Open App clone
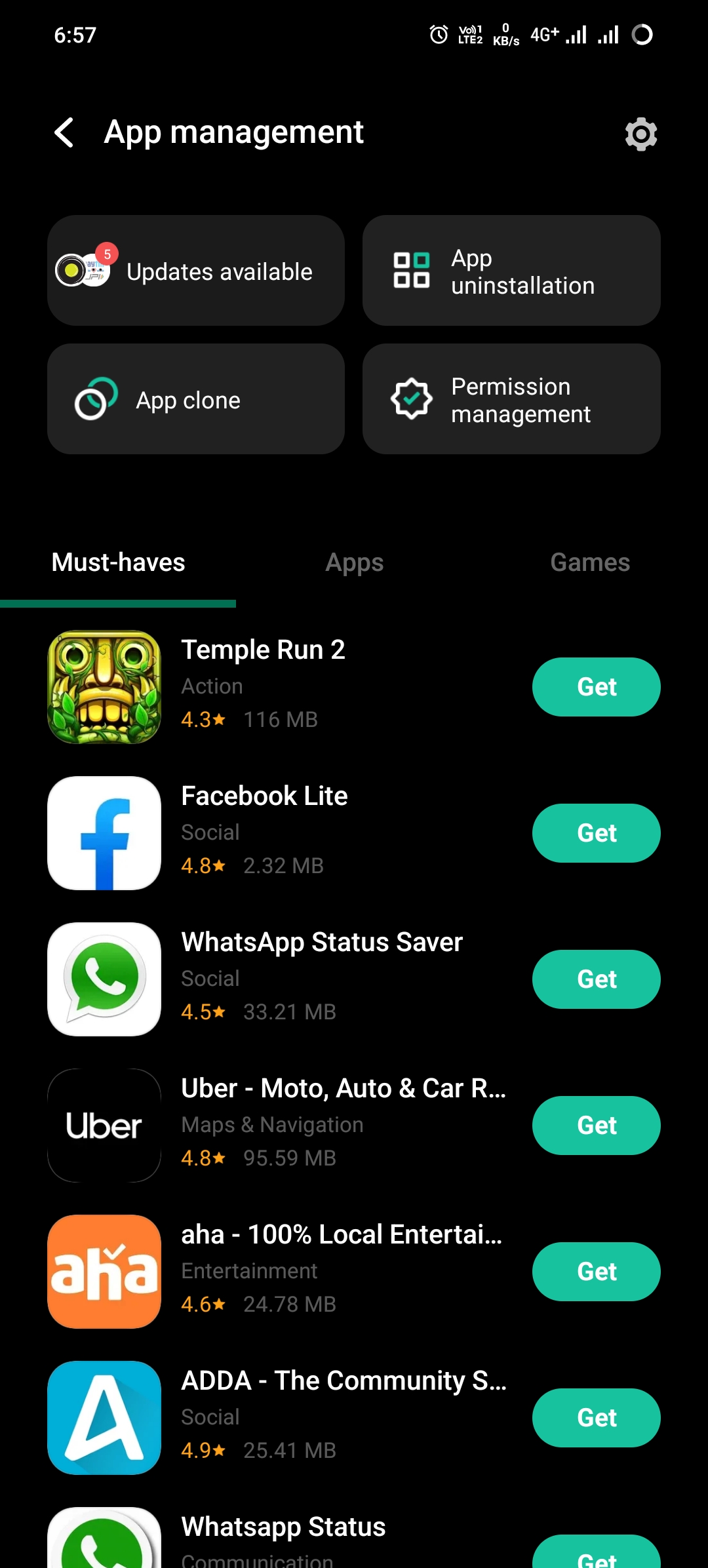708x1568 pixels. coord(195,399)
